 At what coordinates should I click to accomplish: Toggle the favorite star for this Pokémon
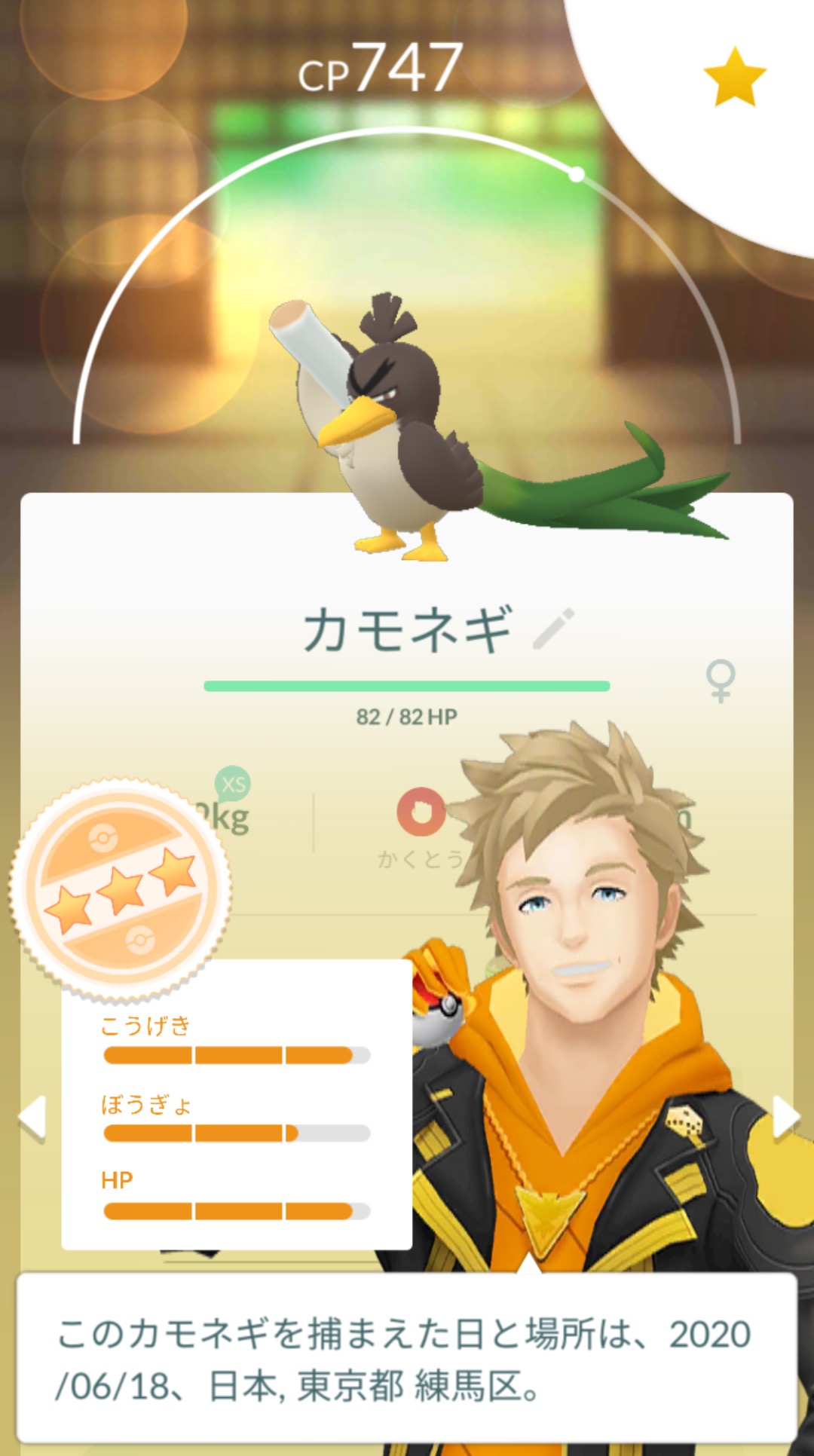click(x=734, y=77)
